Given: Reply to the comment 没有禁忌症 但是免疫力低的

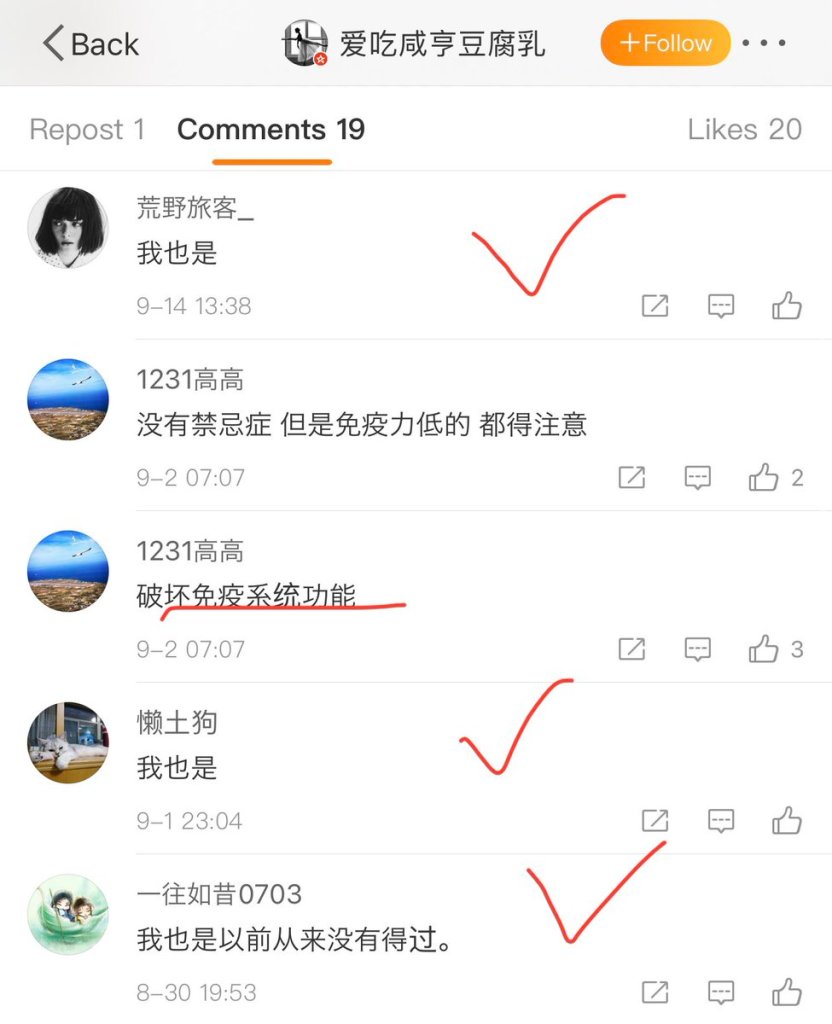Looking at the screenshot, I should pyautogui.click(x=698, y=478).
